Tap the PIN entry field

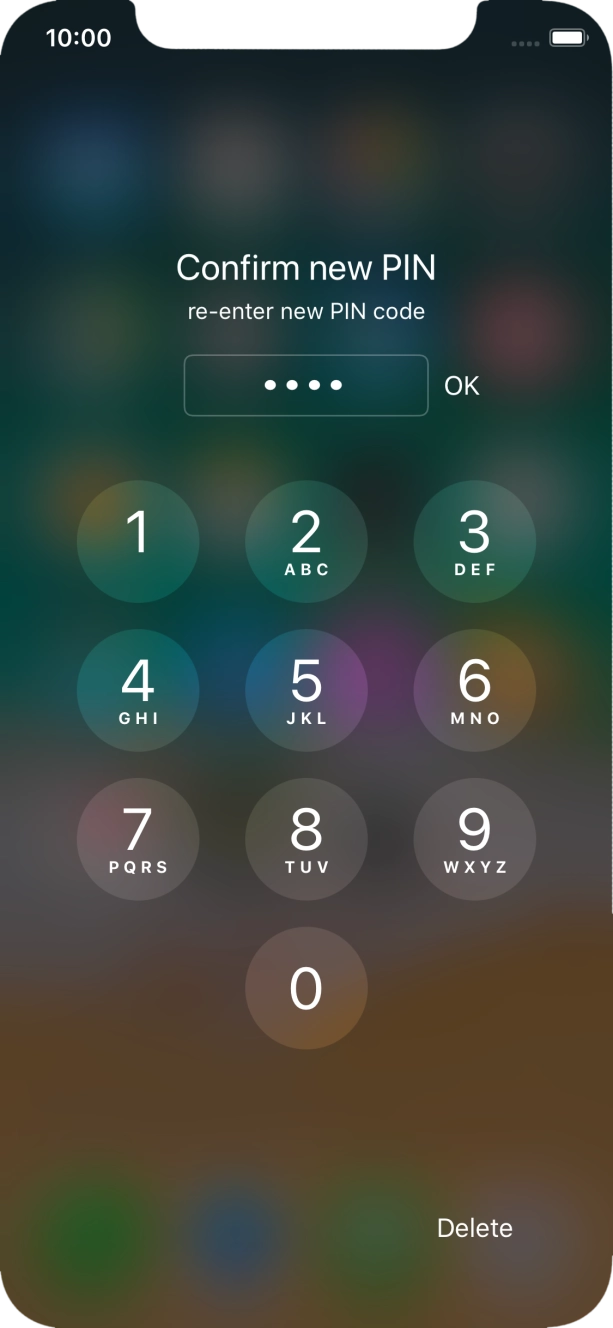point(305,385)
